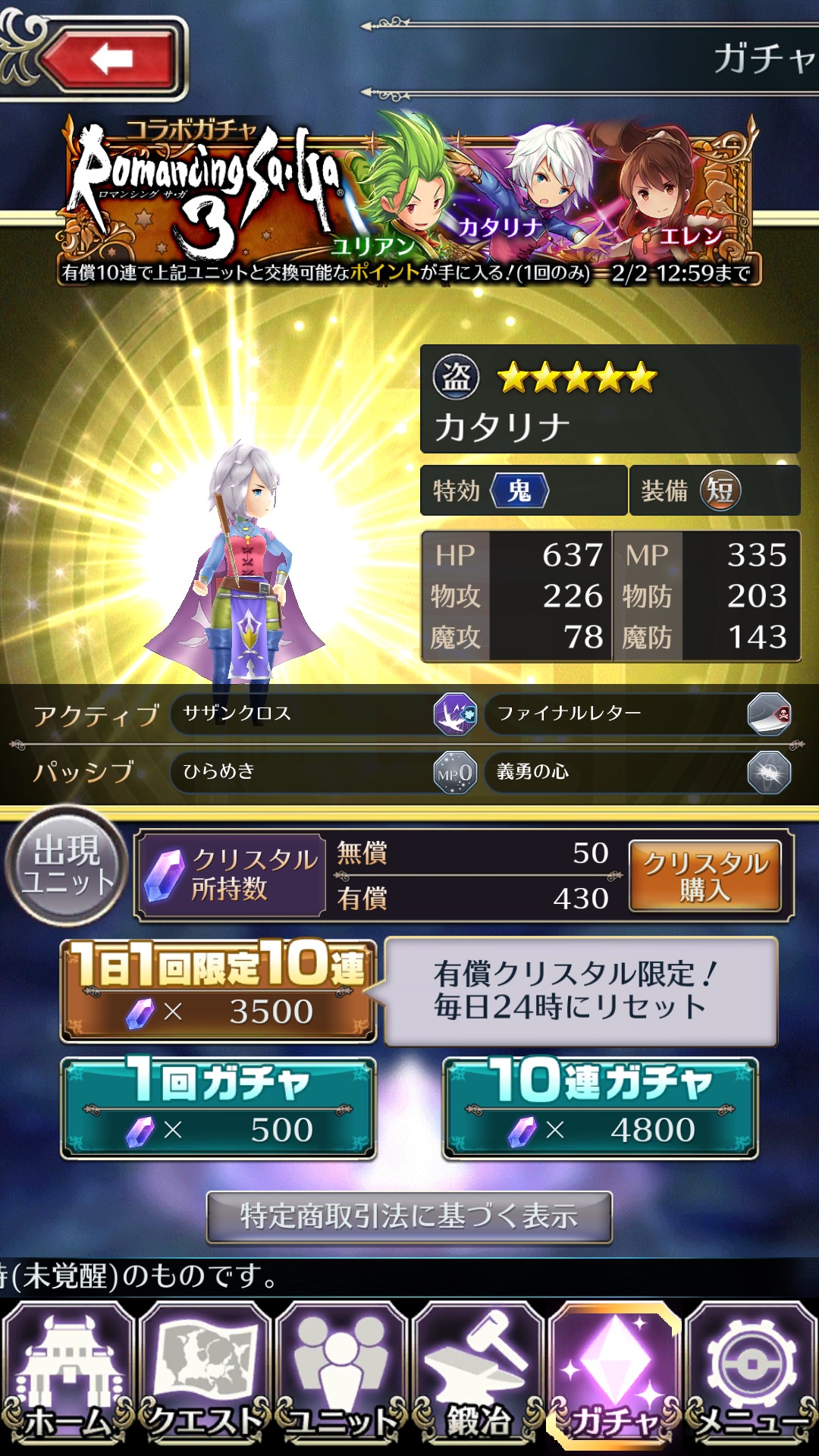819x1456 pixels.
Task: Open the メニュー tab
Action: coord(751,1374)
